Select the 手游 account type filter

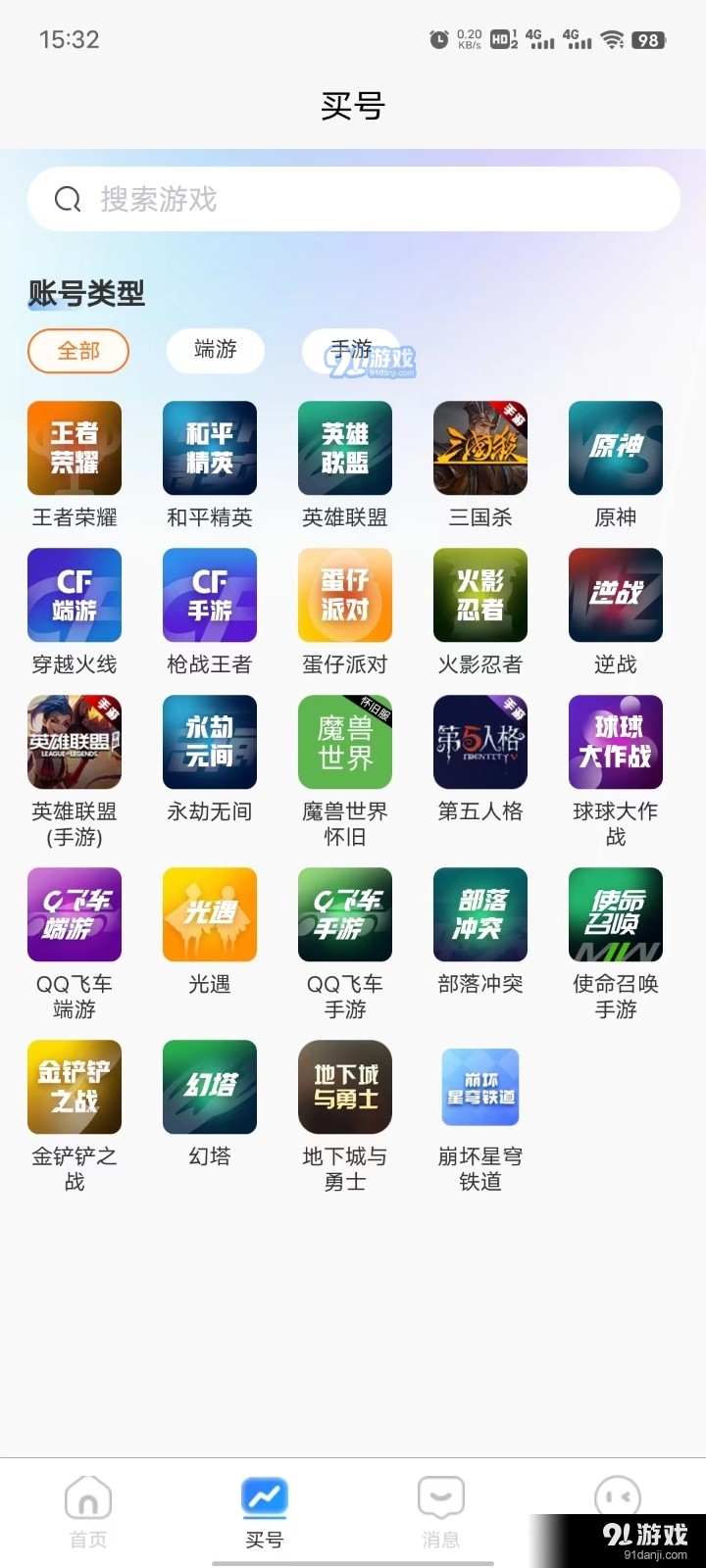[353, 351]
